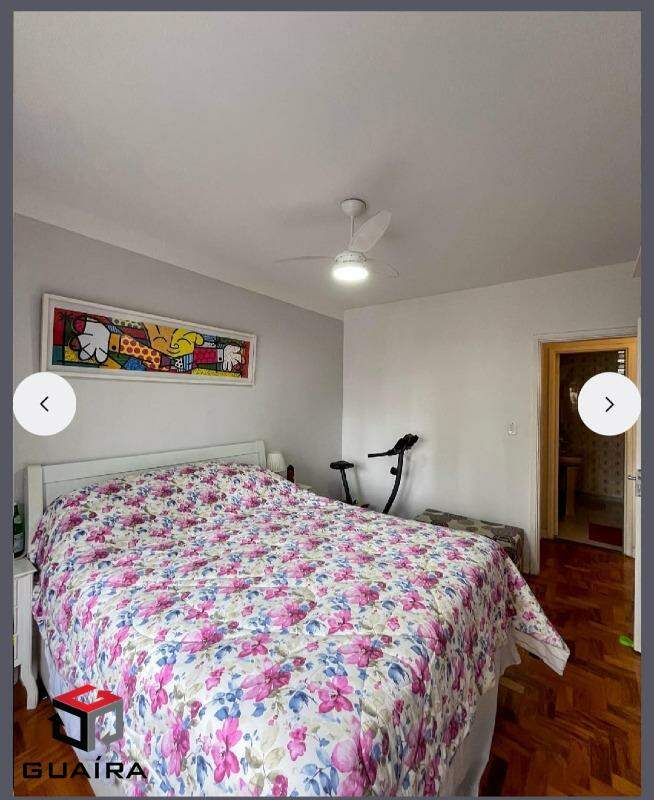Go to the next photo
The image size is (654, 800).
pos(609,404)
